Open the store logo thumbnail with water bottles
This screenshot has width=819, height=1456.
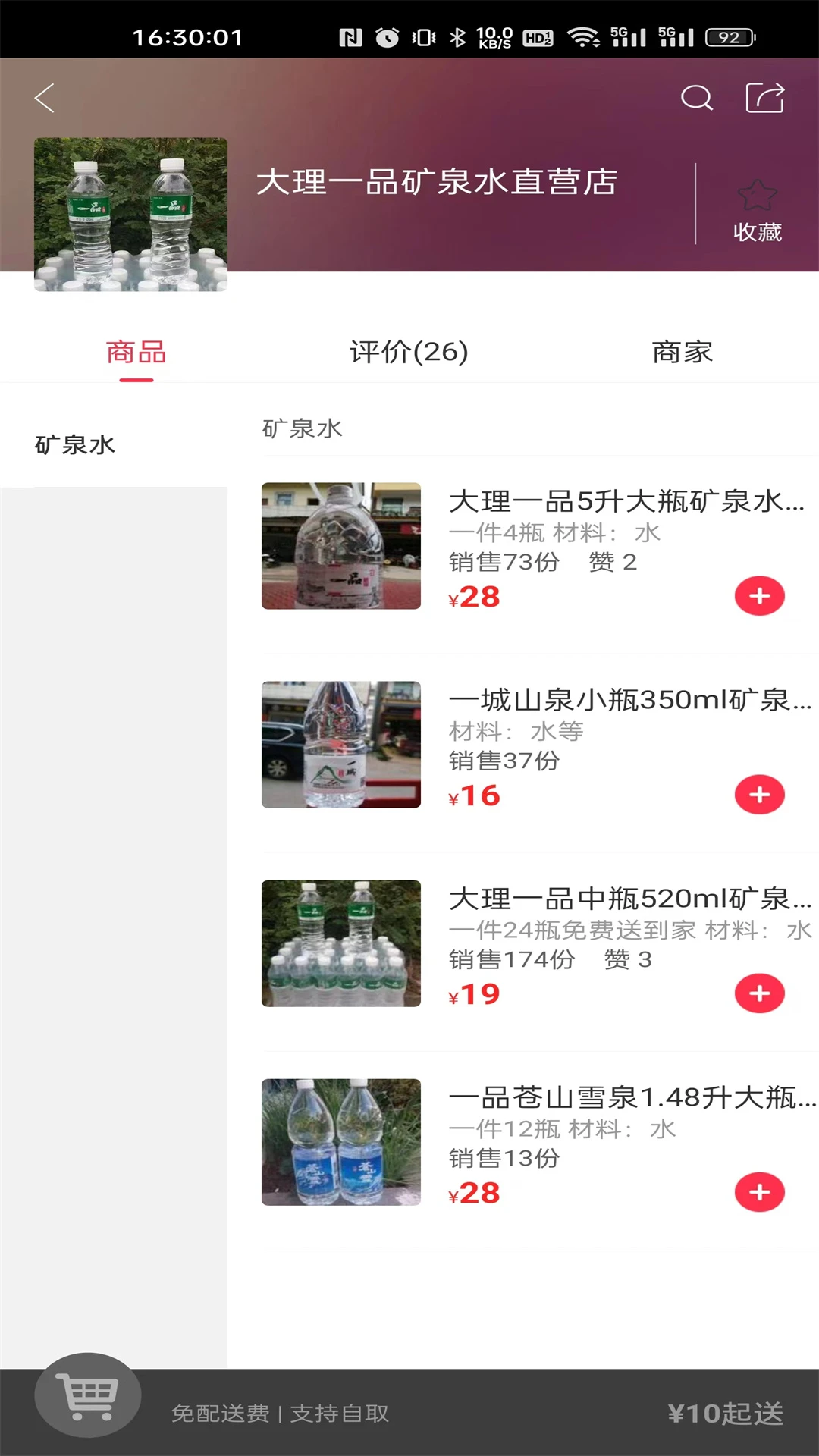(x=130, y=213)
